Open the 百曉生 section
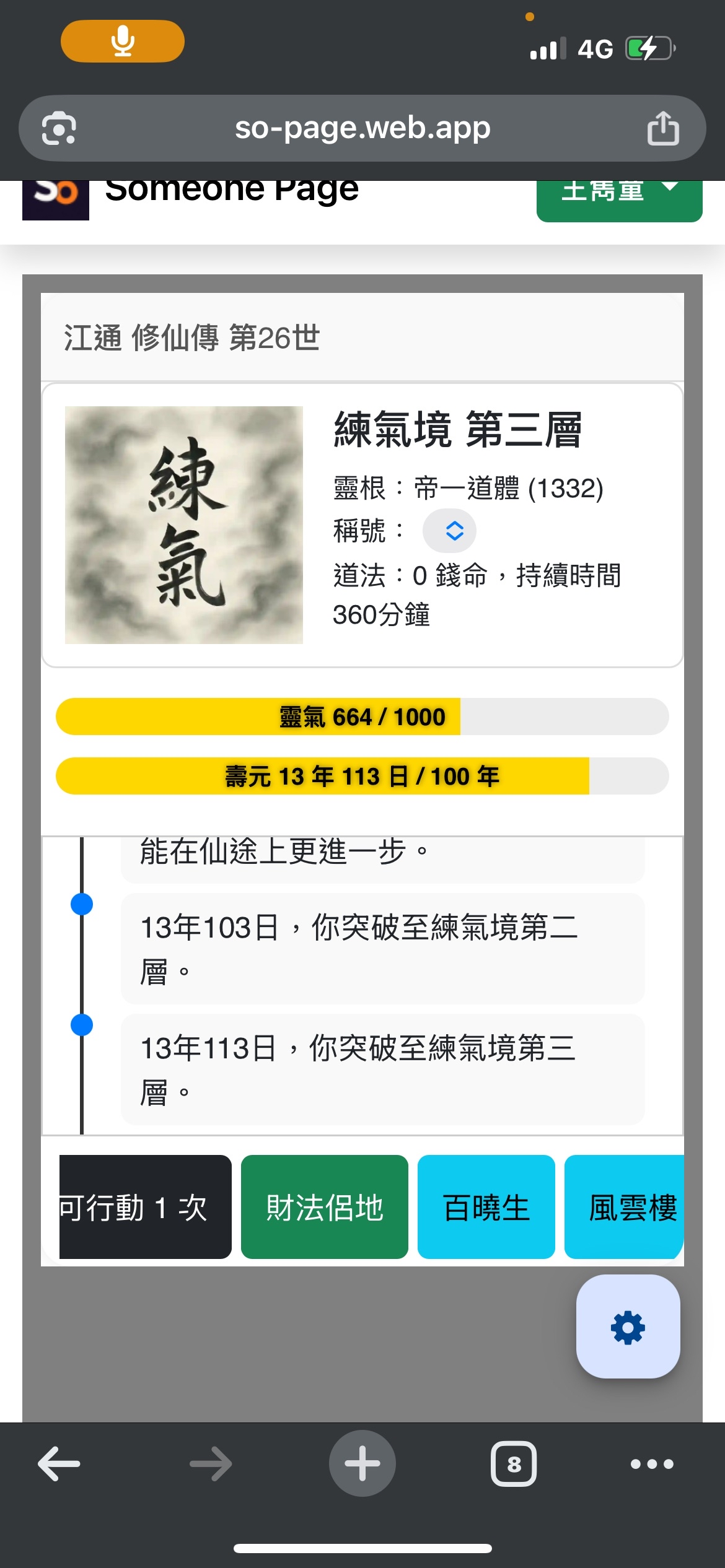This screenshot has height=1568, width=725. coord(486,1207)
